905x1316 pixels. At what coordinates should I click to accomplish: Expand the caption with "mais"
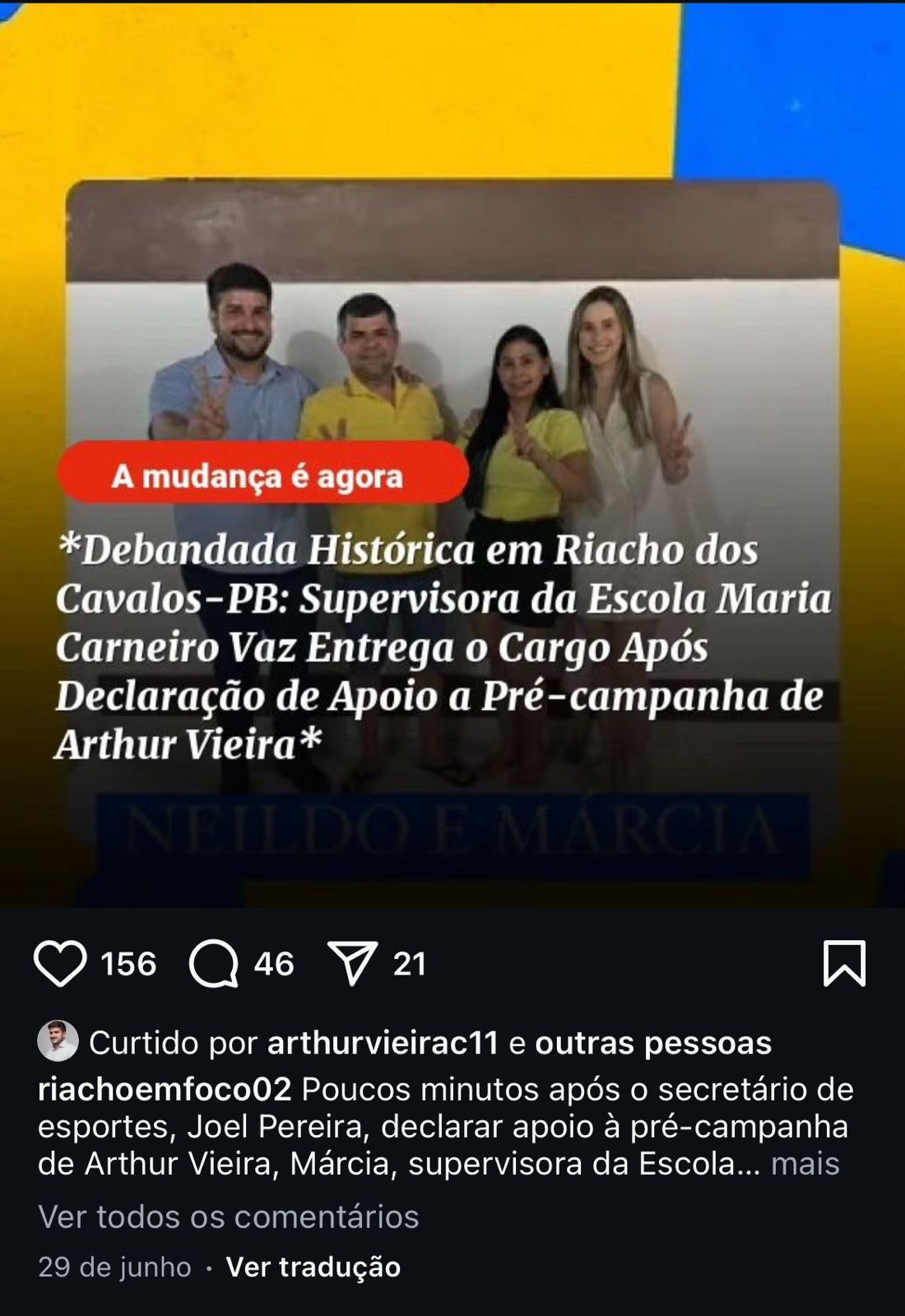point(805,1164)
